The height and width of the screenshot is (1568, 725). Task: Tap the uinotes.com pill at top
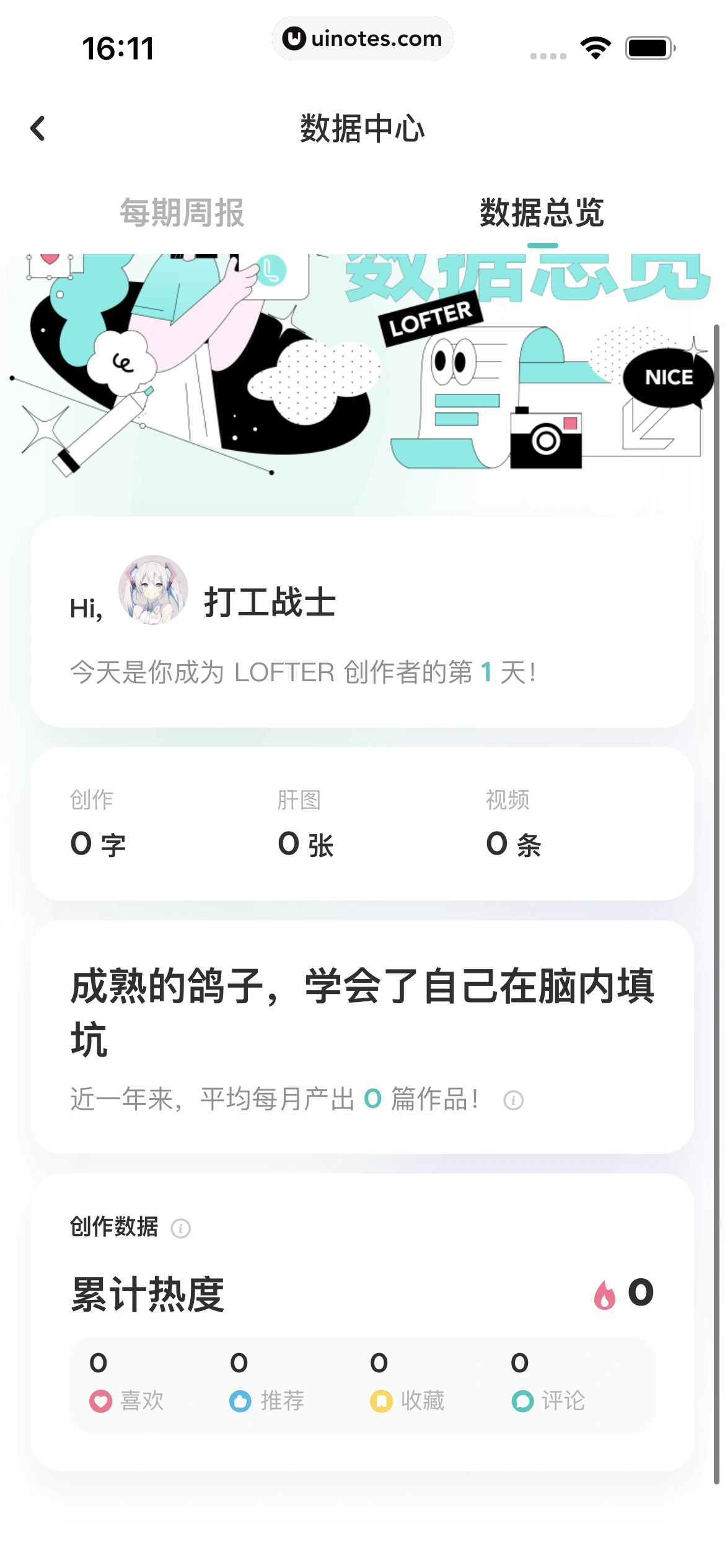[362, 38]
